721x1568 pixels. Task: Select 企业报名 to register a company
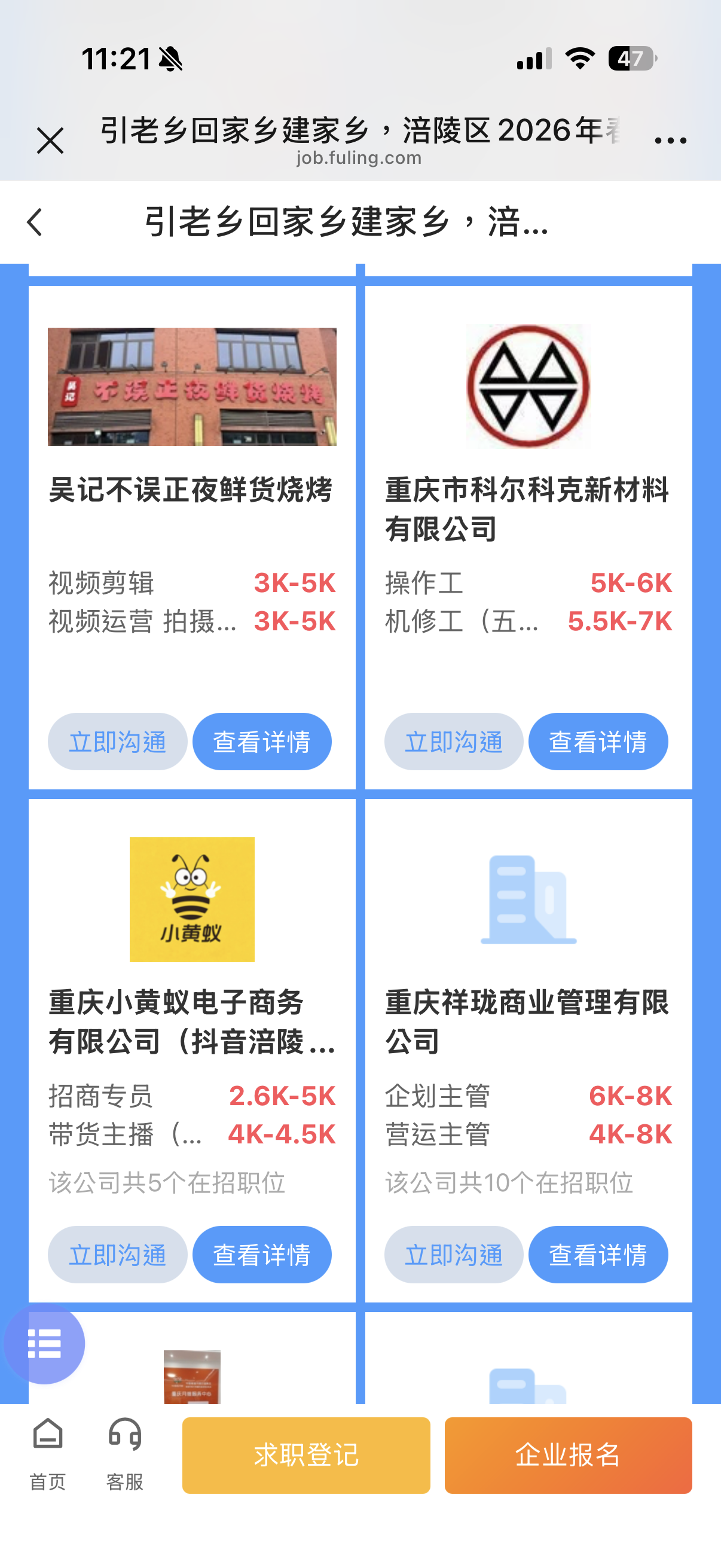[x=568, y=1455]
